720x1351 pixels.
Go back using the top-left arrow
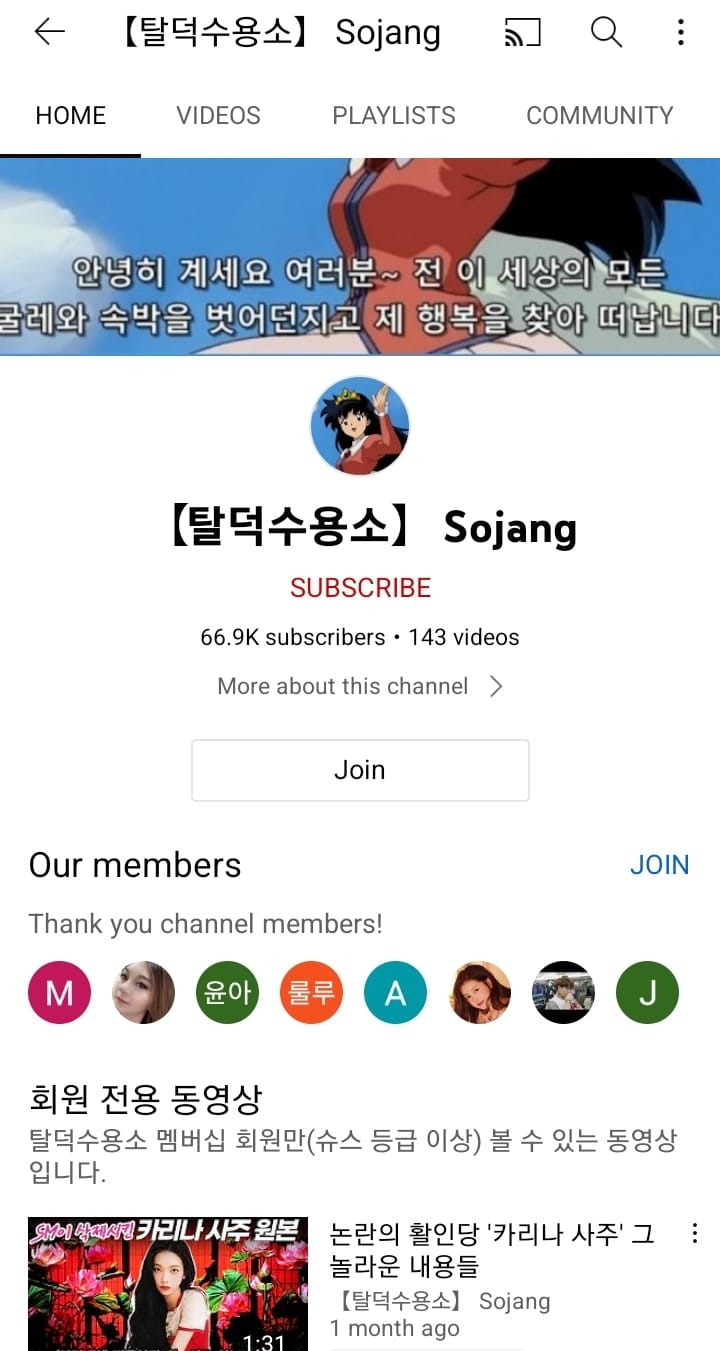coord(49,33)
